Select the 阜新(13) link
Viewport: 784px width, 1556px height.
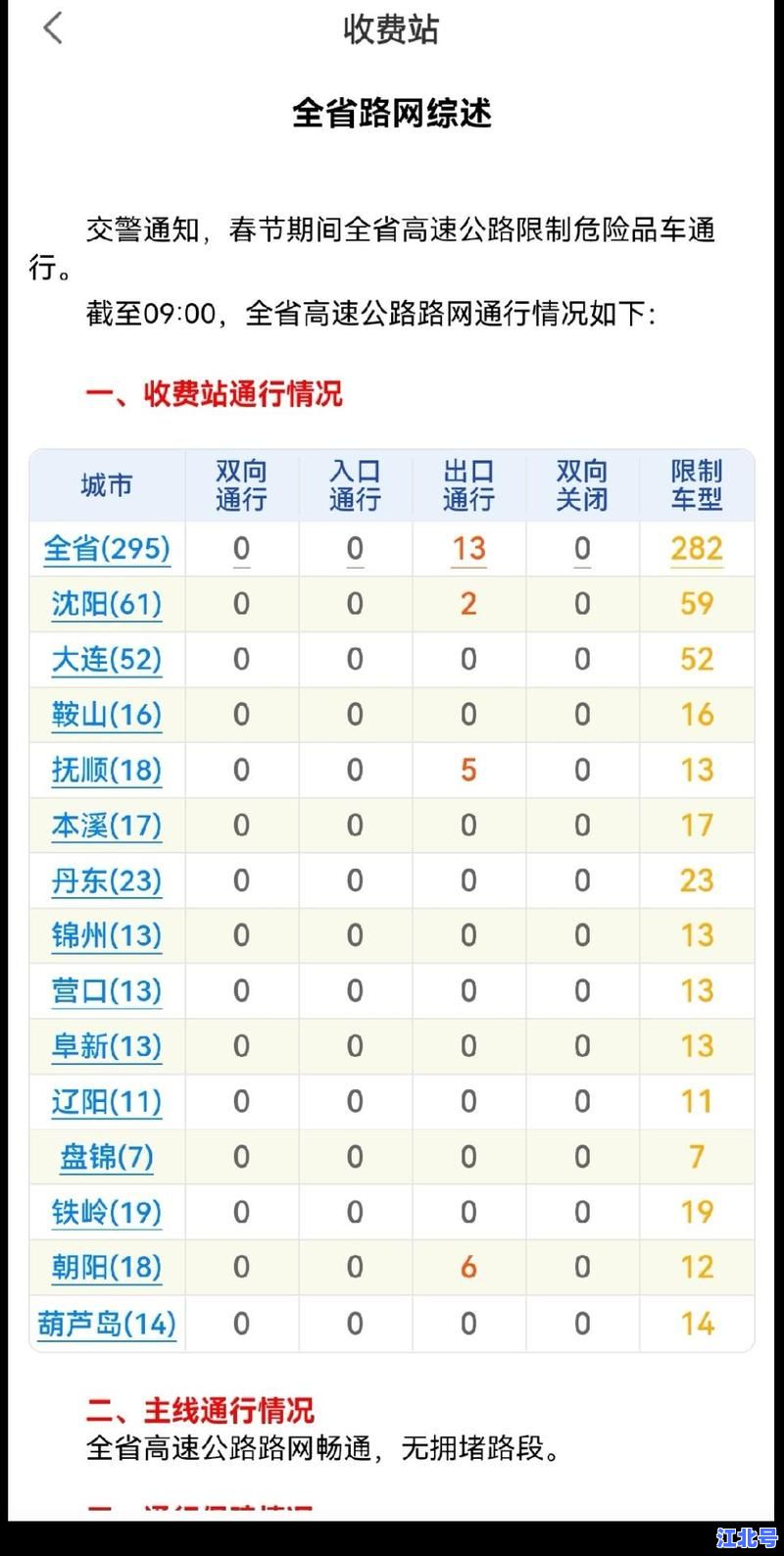click(107, 1046)
